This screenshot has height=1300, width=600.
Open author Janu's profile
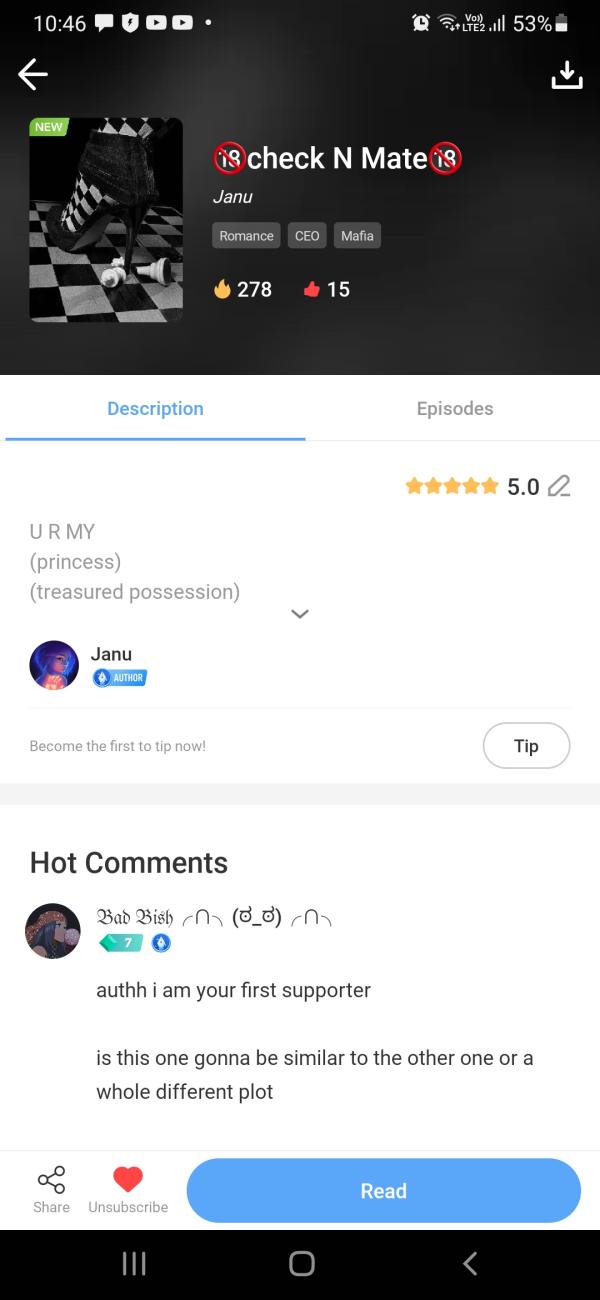54,666
